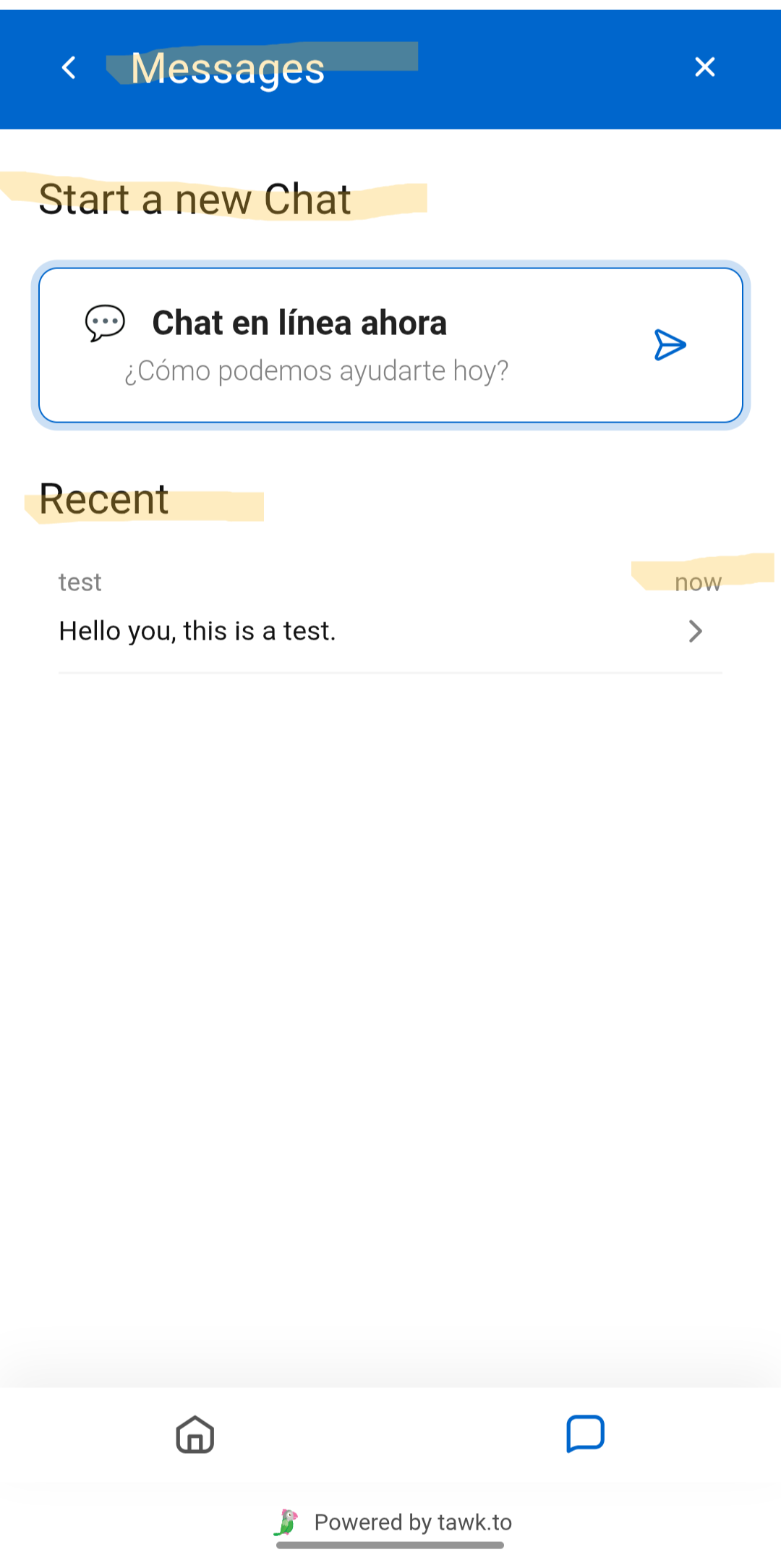Start the "Chat en línea ahora" chat
The image size is (781, 1568).
(390, 345)
